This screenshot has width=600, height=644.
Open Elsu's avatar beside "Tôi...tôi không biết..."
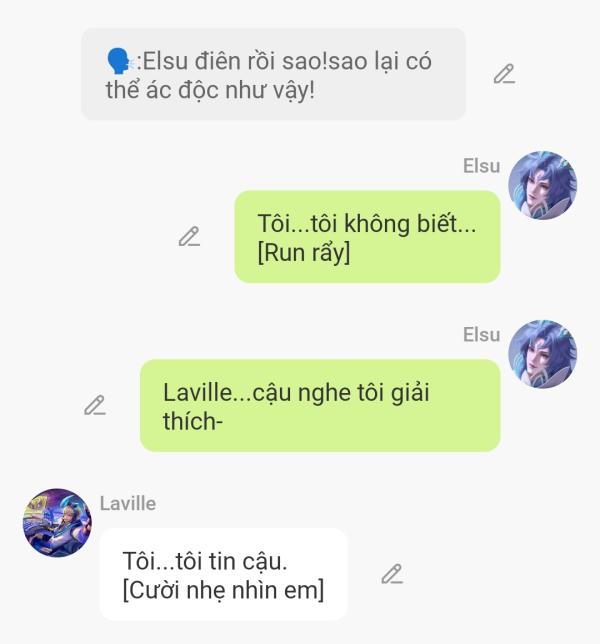[x=542, y=186]
